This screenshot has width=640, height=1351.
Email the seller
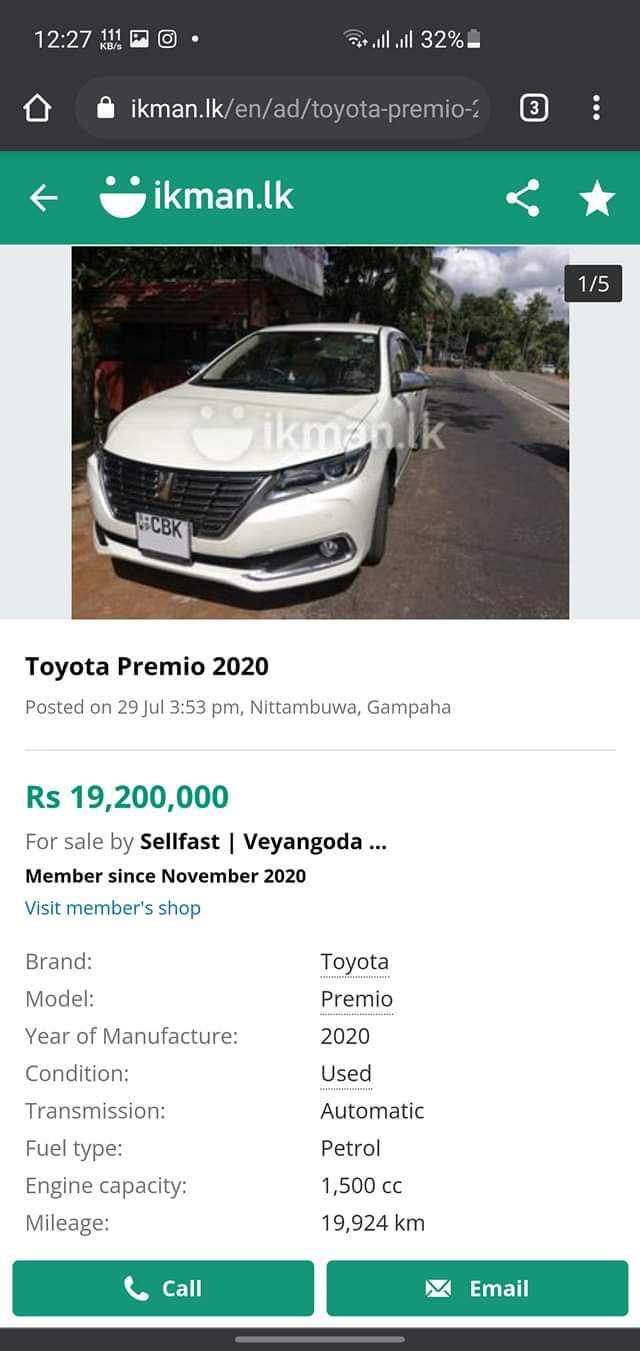tap(477, 1288)
